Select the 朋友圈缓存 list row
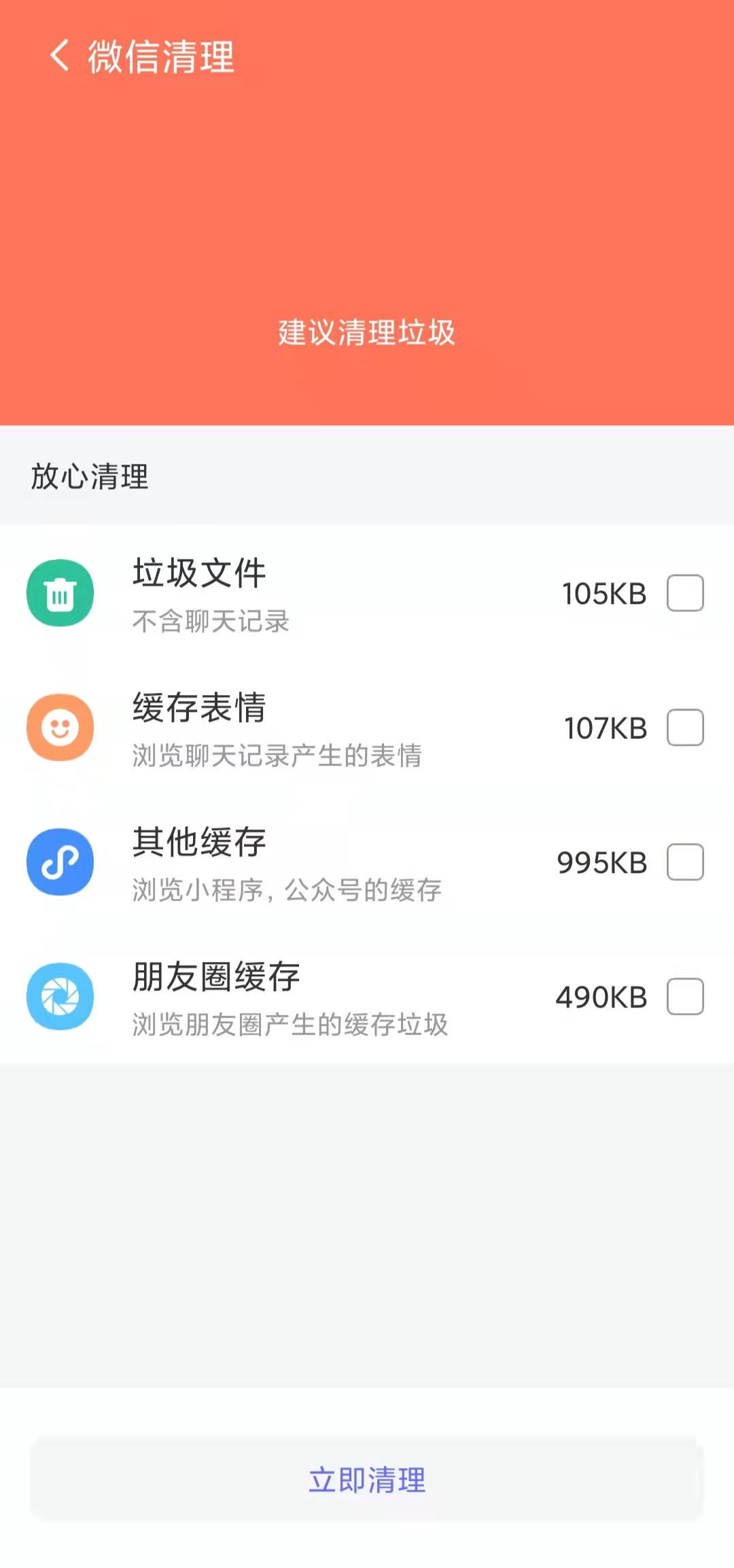This screenshot has height=1568, width=734. [x=340, y=997]
